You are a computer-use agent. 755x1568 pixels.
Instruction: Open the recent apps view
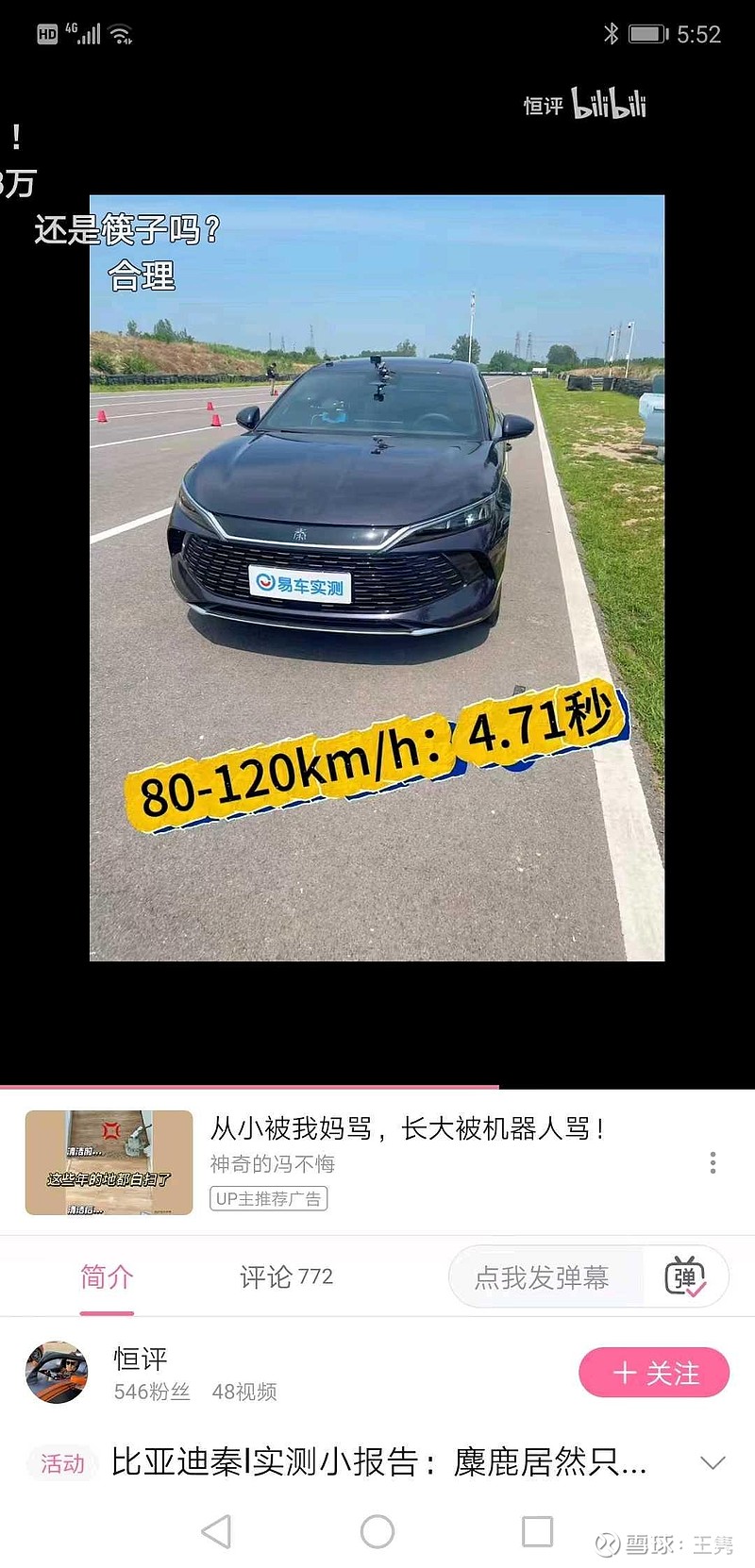point(537,1531)
